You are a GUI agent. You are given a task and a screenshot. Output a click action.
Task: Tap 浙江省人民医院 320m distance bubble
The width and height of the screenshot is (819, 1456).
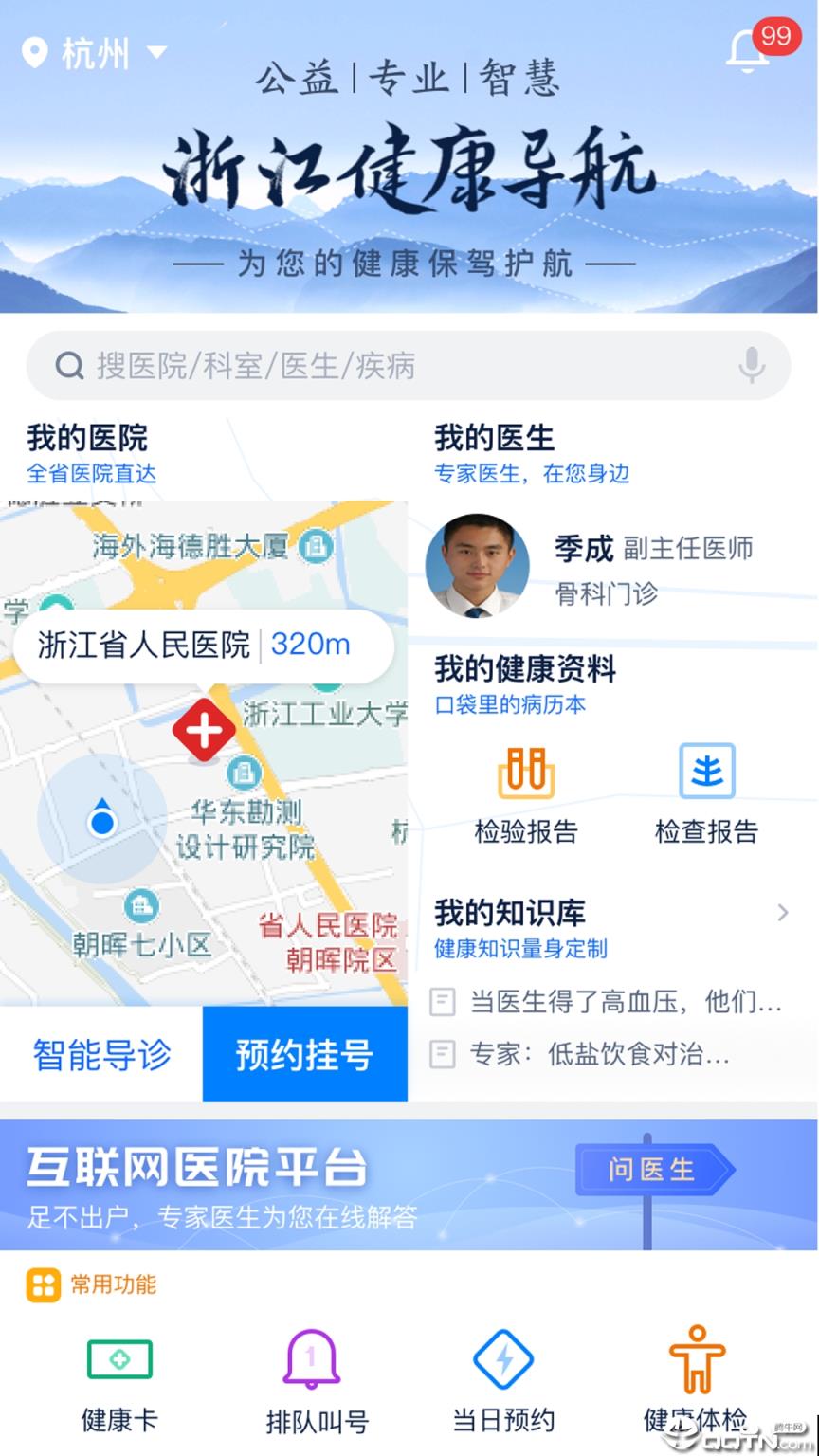click(204, 645)
